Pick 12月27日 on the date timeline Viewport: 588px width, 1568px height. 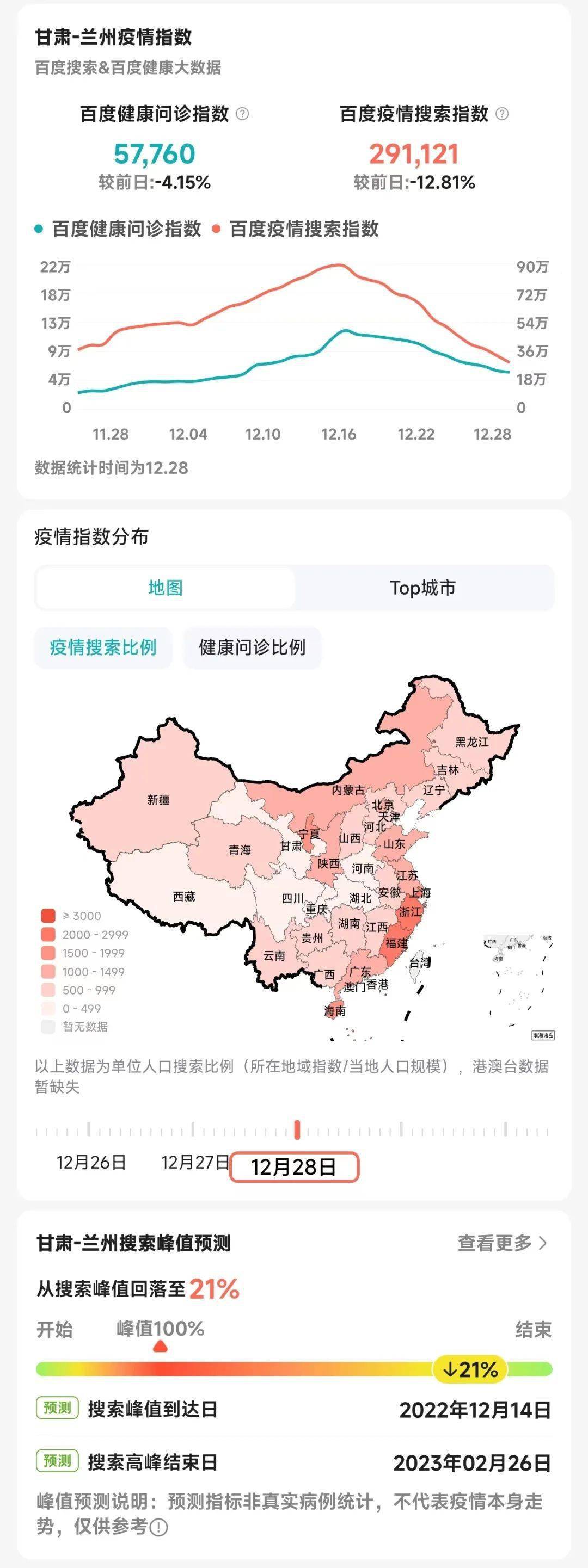[x=195, y=1162]
